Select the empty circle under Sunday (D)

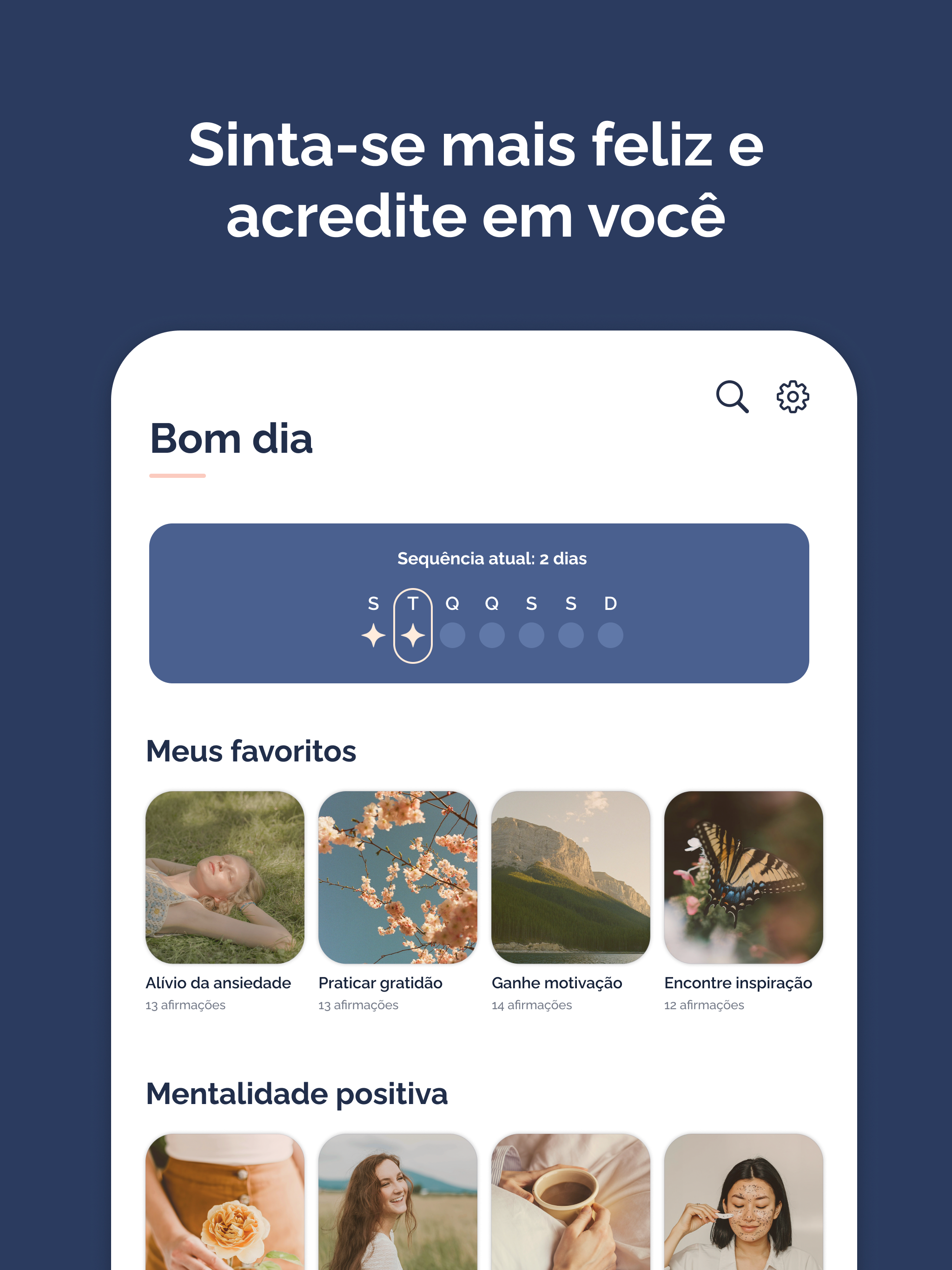click(x=610, y=635)
